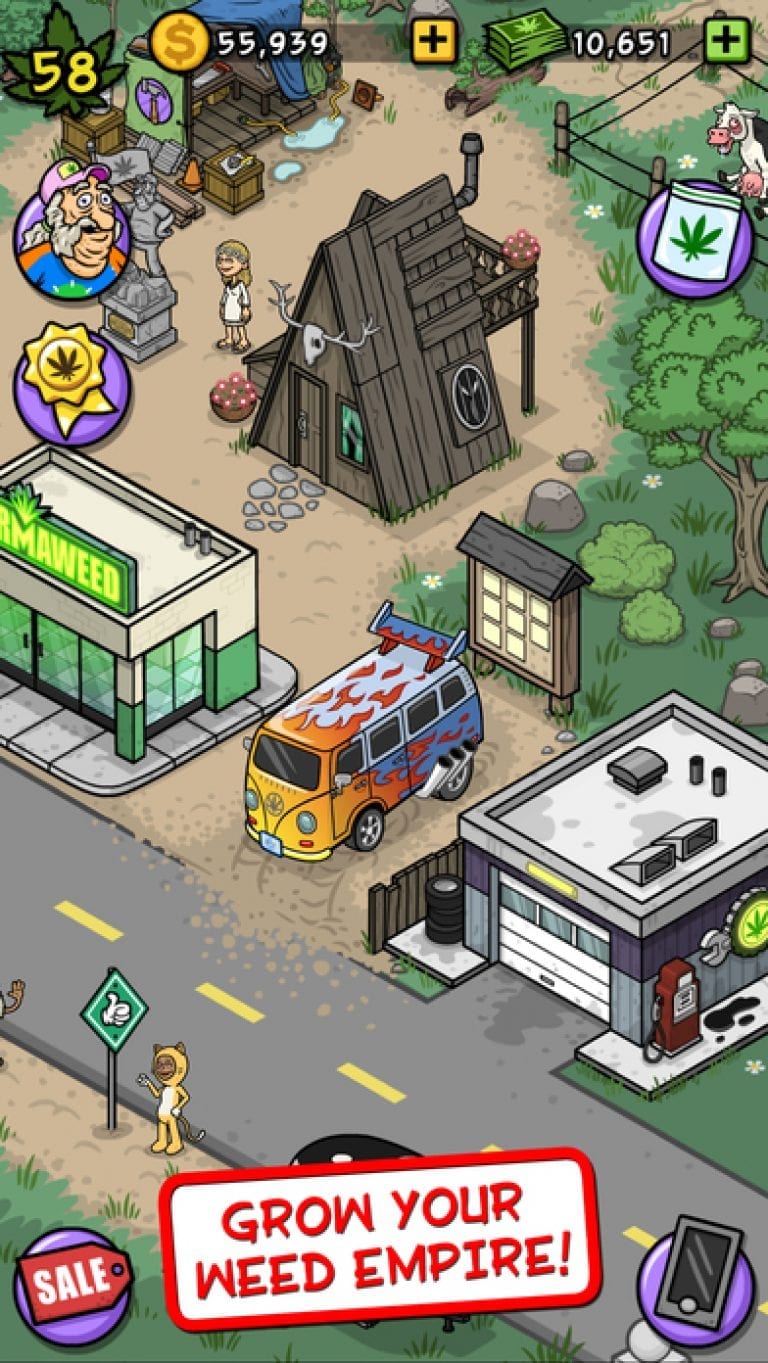This screenshot has width=768, height=1363.
Task: Tap the yellow plus to add coins
Action: pyautogui.click(x=434, y=41)
